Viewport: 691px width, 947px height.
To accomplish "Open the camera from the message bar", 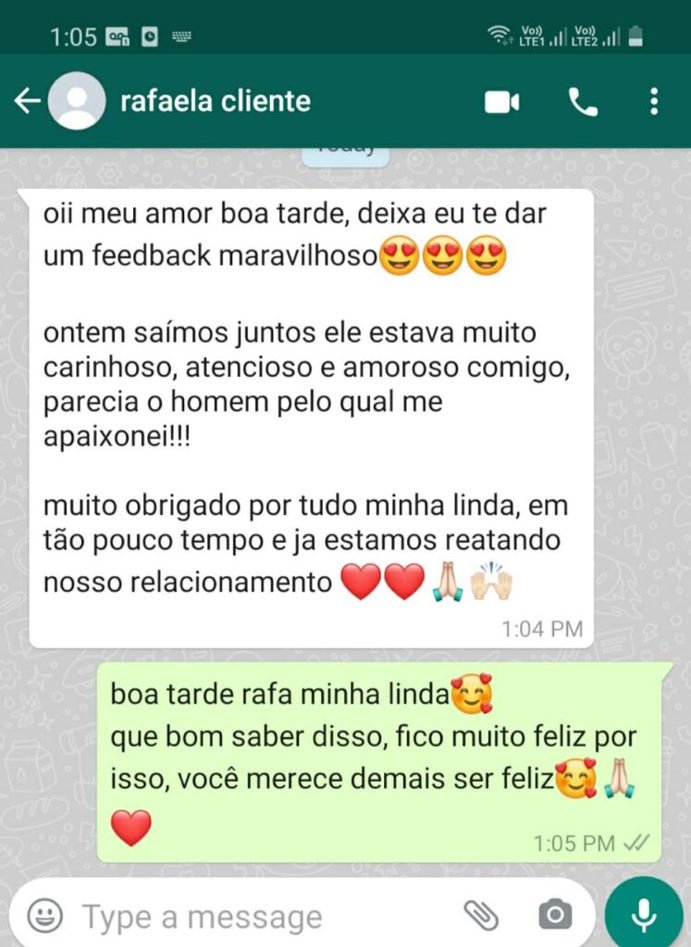I will [555, 914].
